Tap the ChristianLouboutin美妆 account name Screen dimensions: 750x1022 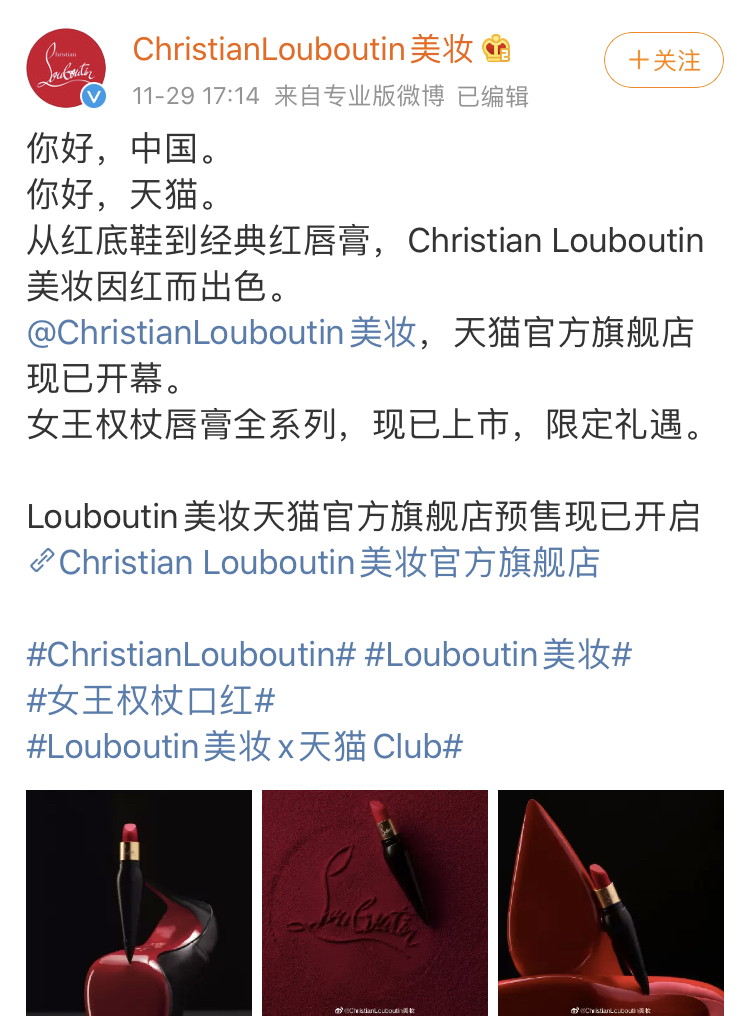click(303, 48)
